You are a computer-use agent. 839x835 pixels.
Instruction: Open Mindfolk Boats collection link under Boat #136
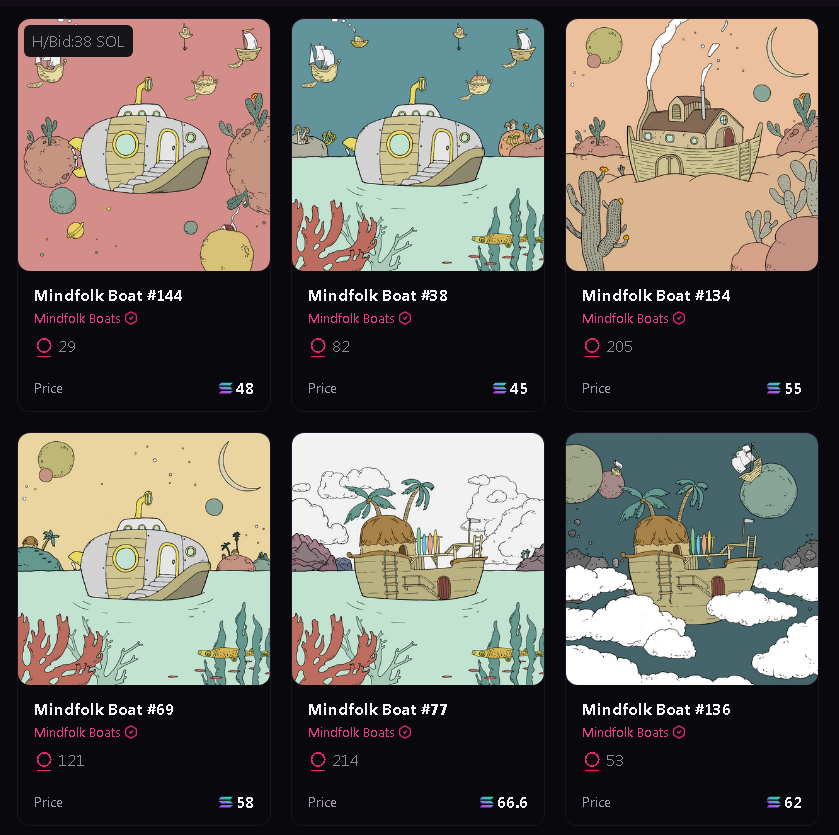[625, 733]
